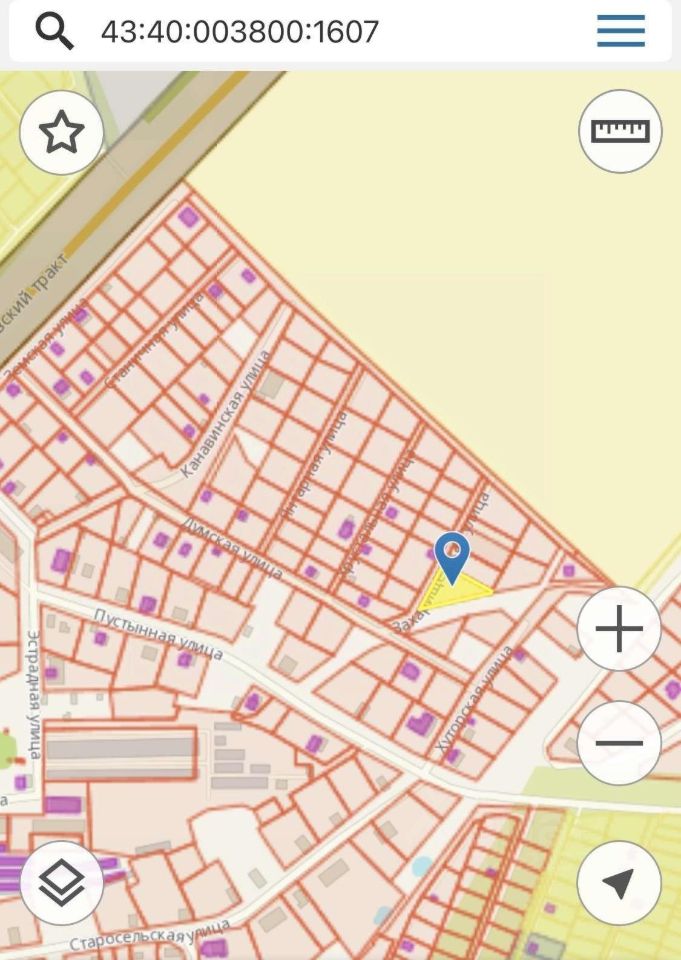Open the map layers selector
681x960 pixels.
pyautogui.click(x=62, y=883)
